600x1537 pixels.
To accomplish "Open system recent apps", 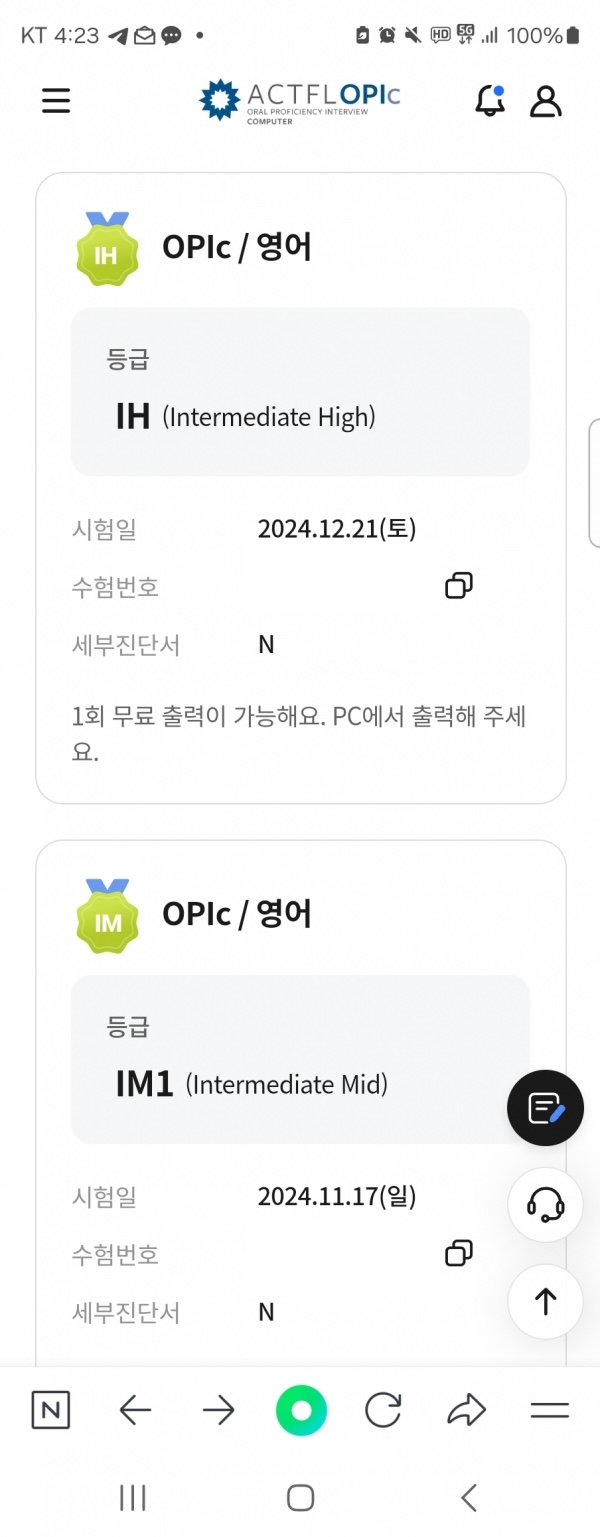I will [x=132, y=1497].
